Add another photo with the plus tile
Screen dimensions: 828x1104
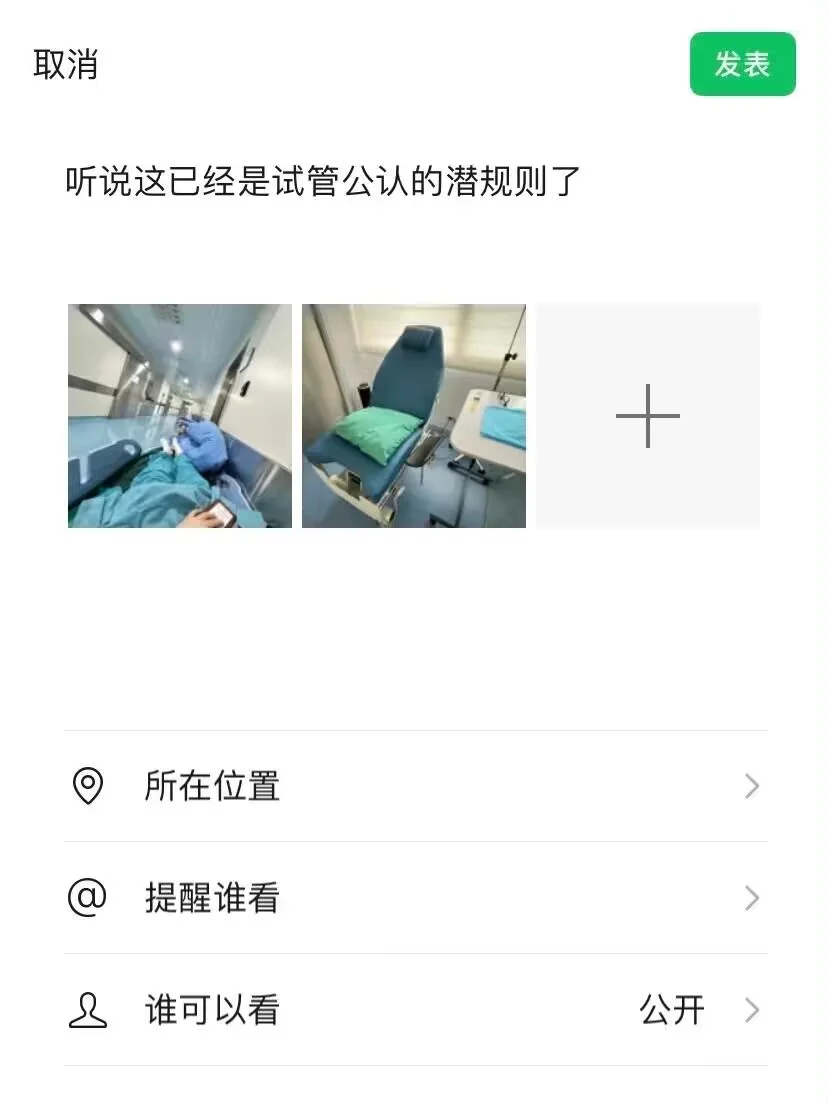tap(648, 416)
